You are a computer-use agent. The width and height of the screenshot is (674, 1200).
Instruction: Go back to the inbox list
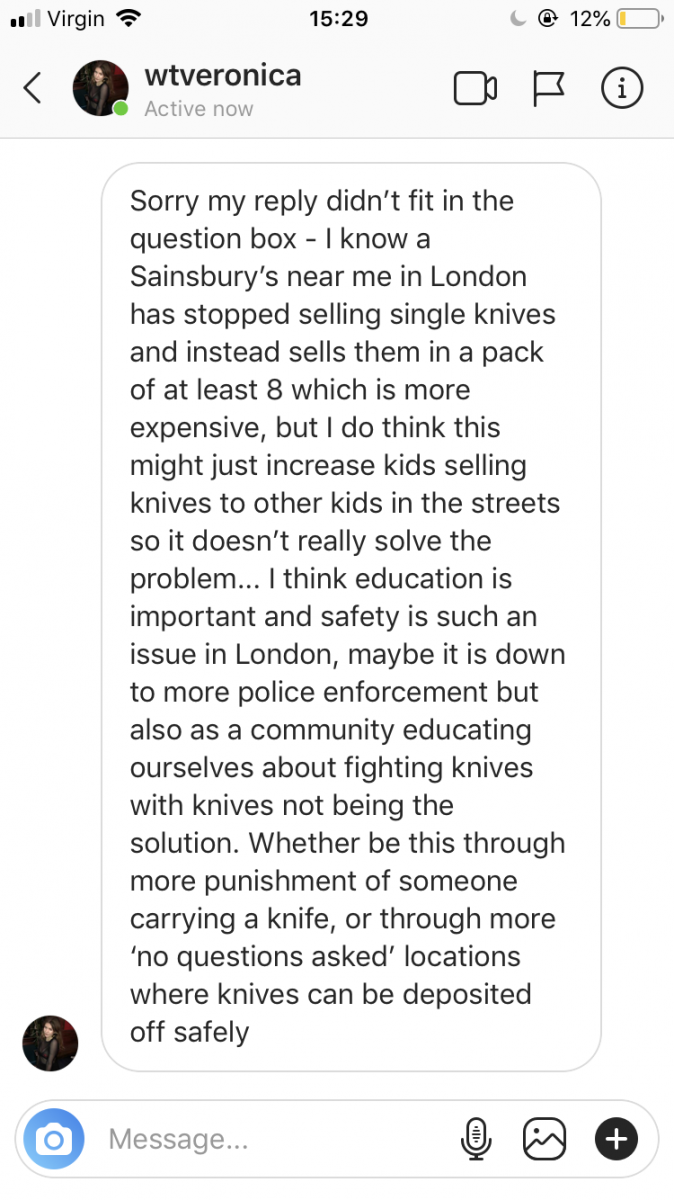(32, 89)
